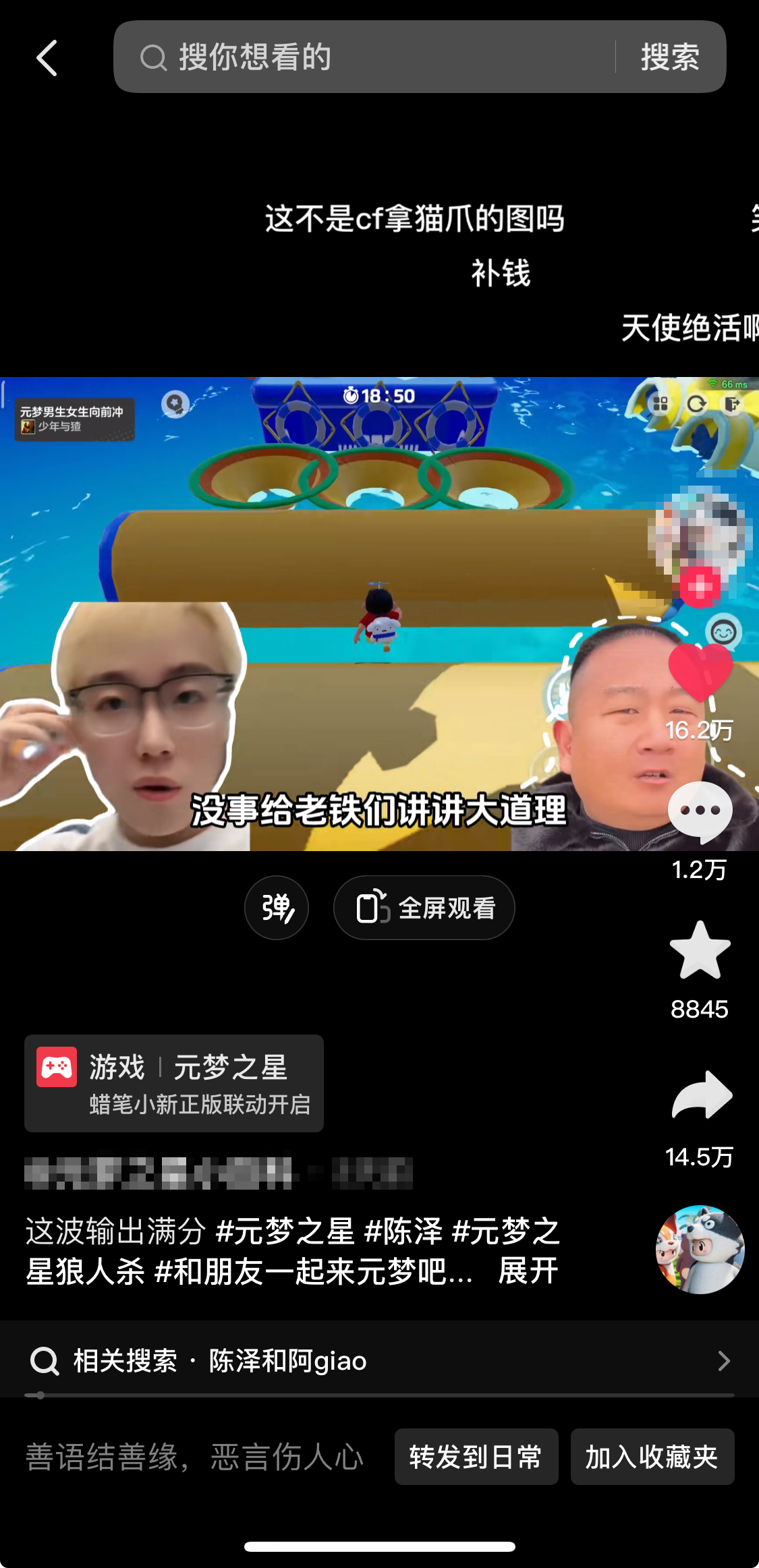Toggle danmaku with the 弹 button
The width and height of the screenshot is (759, 1568).
coord(276,908)
